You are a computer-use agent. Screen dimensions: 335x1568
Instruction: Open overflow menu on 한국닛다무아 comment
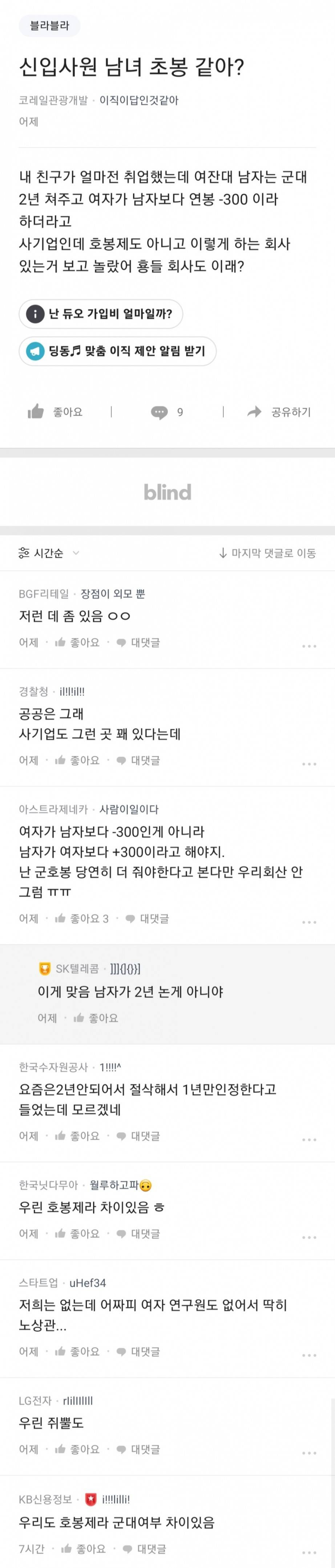click(309, 1237)
